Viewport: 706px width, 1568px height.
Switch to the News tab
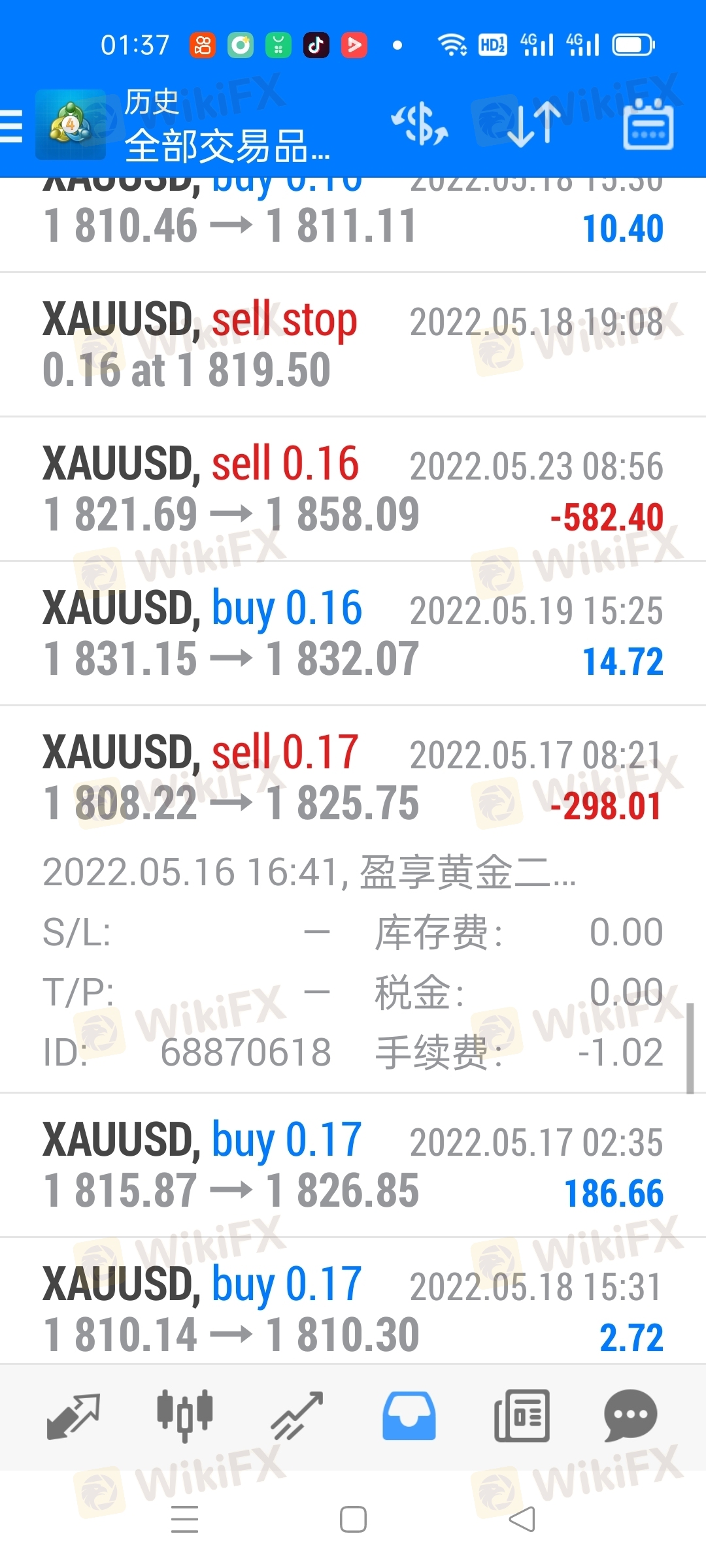coord(522,1416)
